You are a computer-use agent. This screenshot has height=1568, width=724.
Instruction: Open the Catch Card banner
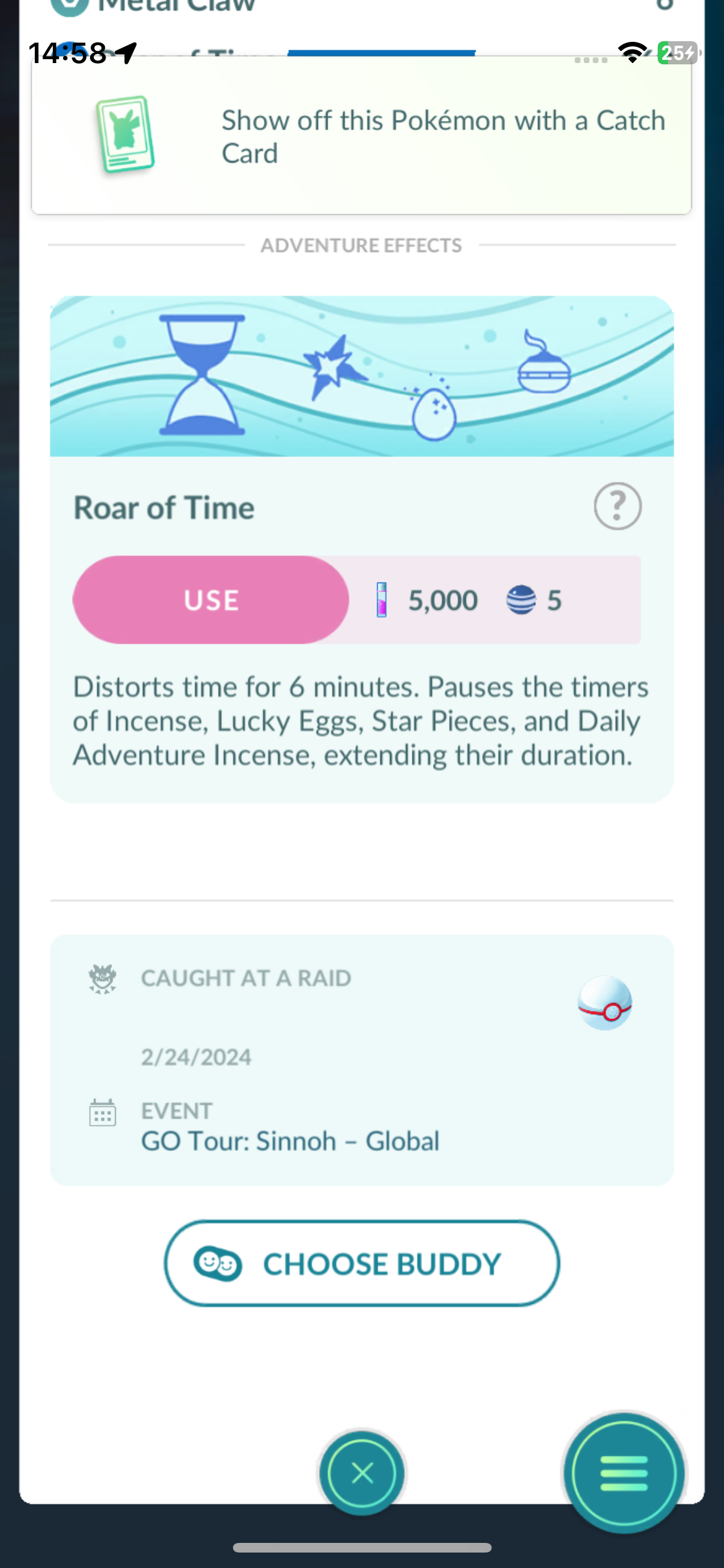361,136
